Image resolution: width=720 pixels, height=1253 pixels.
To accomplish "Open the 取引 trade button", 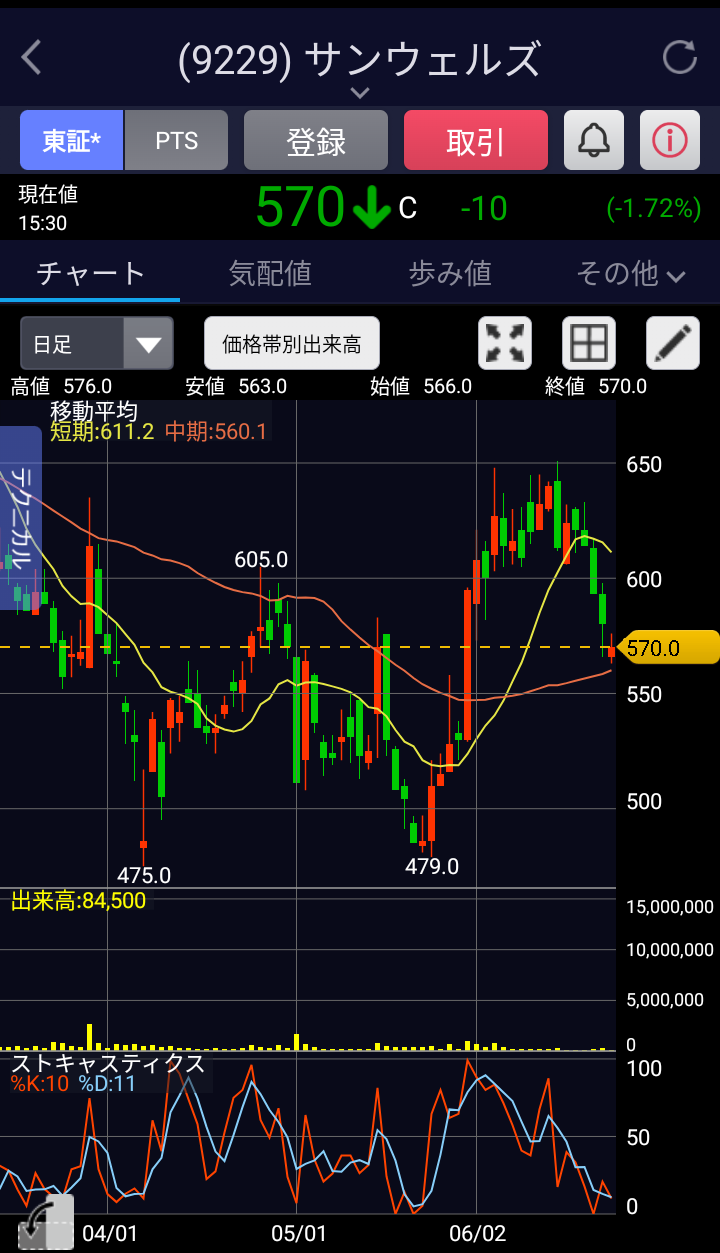I will [x=476, y=140].
